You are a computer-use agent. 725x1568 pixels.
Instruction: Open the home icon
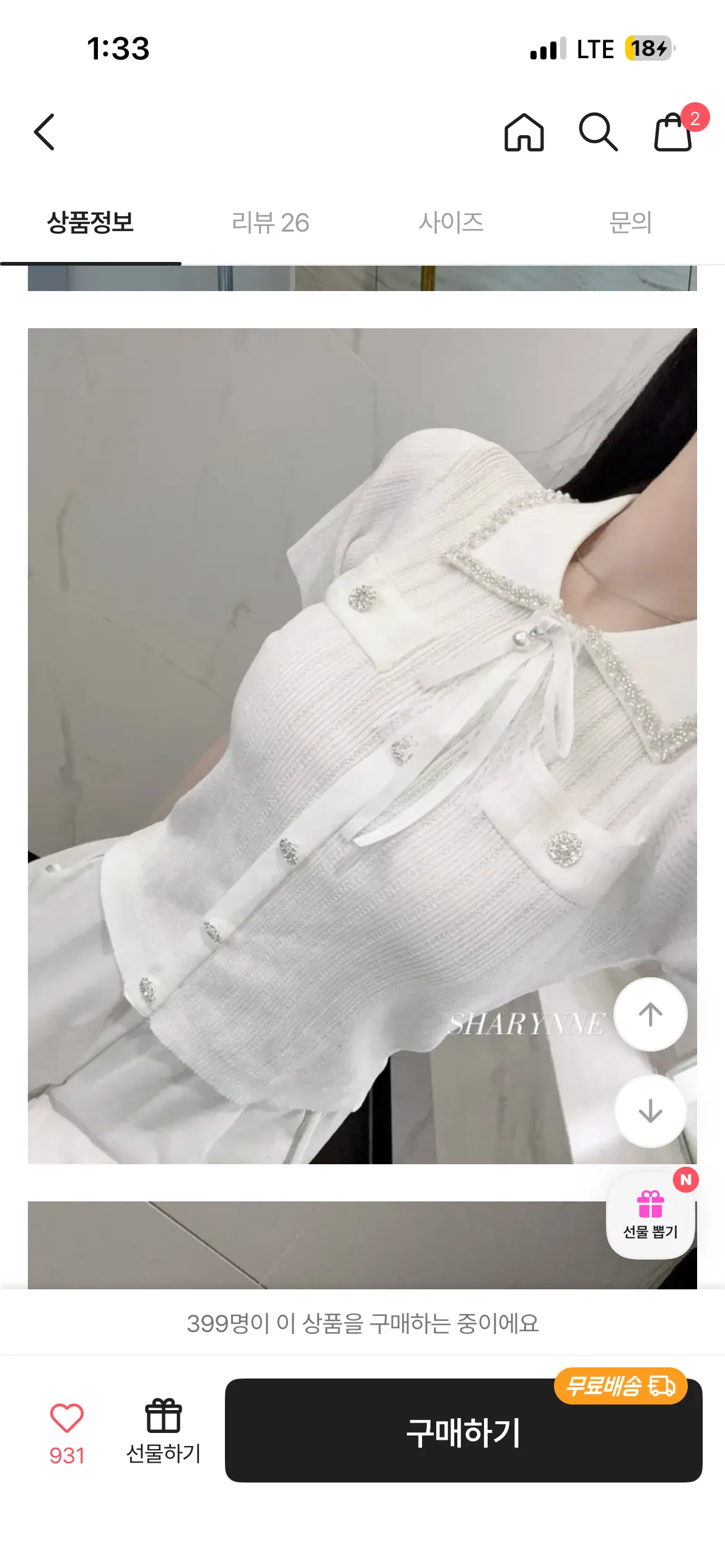tap(524, 132)
